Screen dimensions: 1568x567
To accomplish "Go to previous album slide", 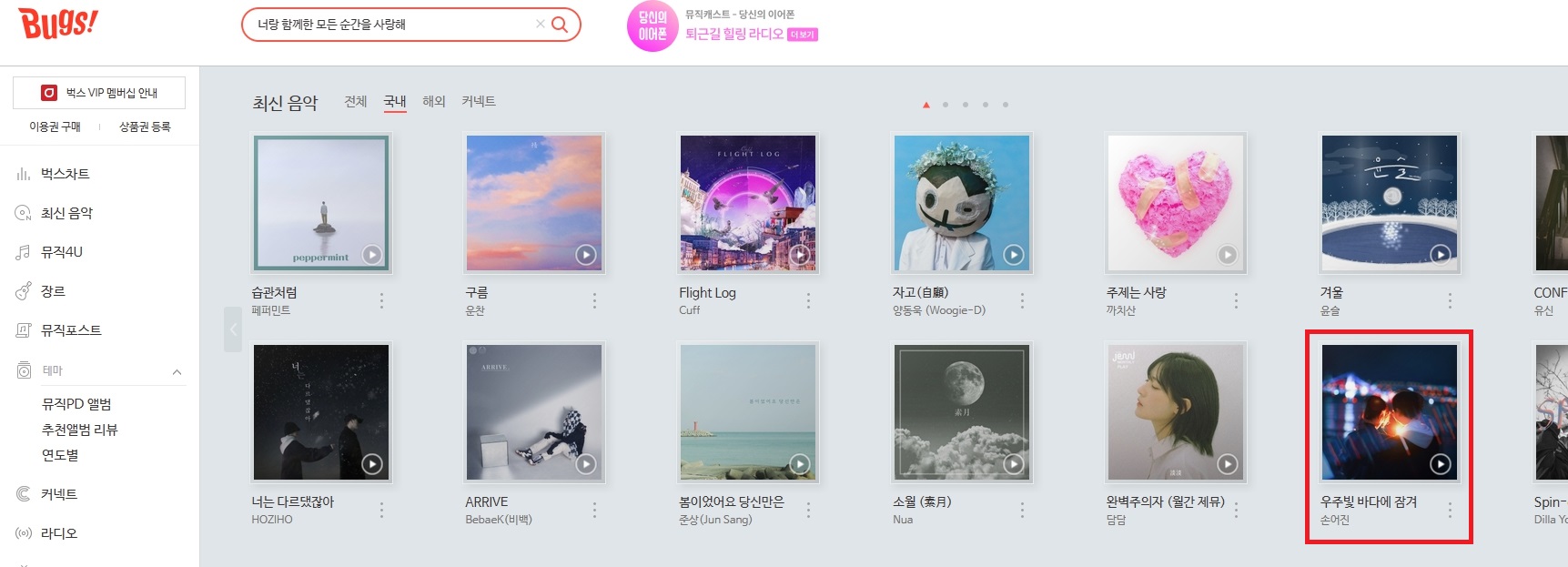I will [233, 329].
